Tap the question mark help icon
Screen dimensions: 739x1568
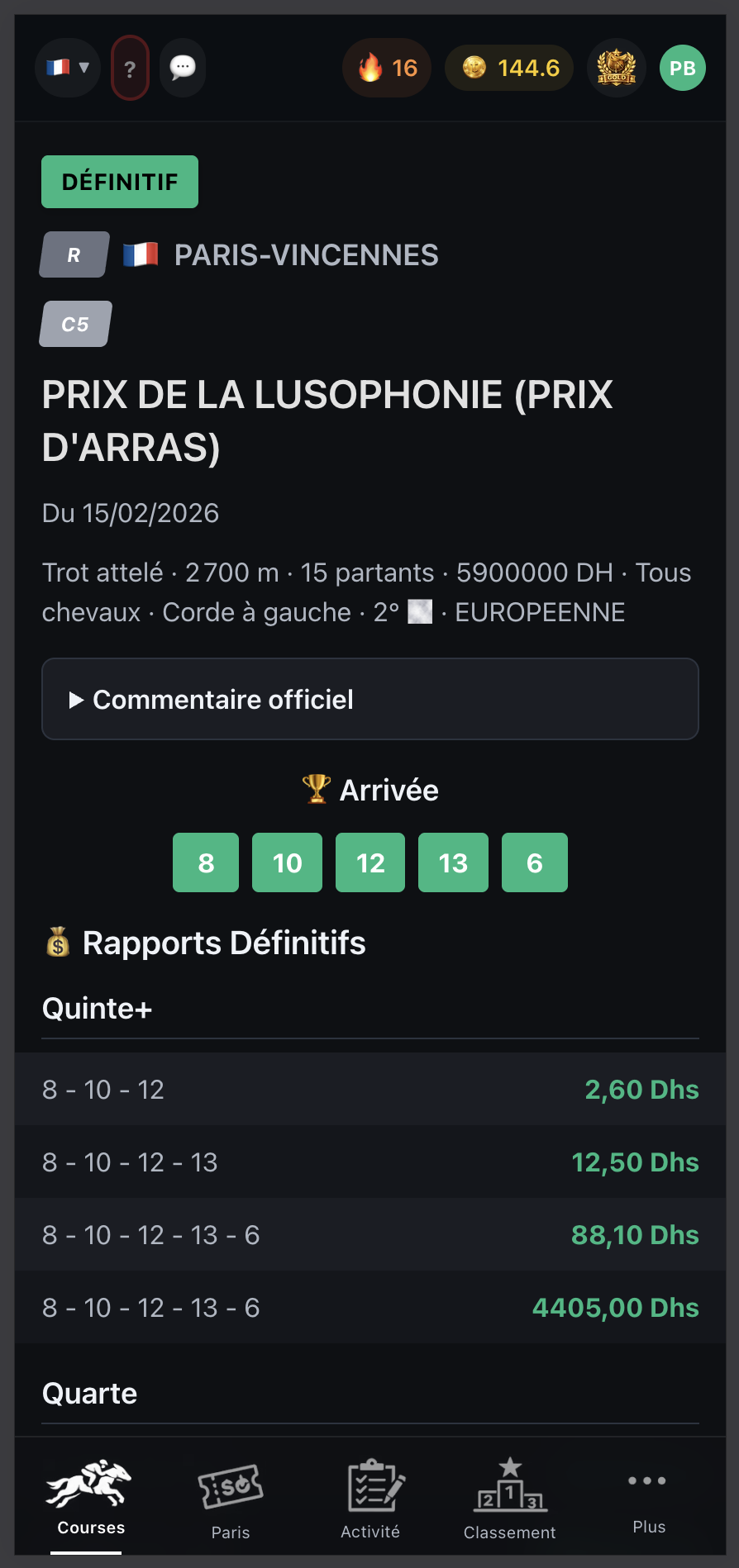click(x=130, y=69)
